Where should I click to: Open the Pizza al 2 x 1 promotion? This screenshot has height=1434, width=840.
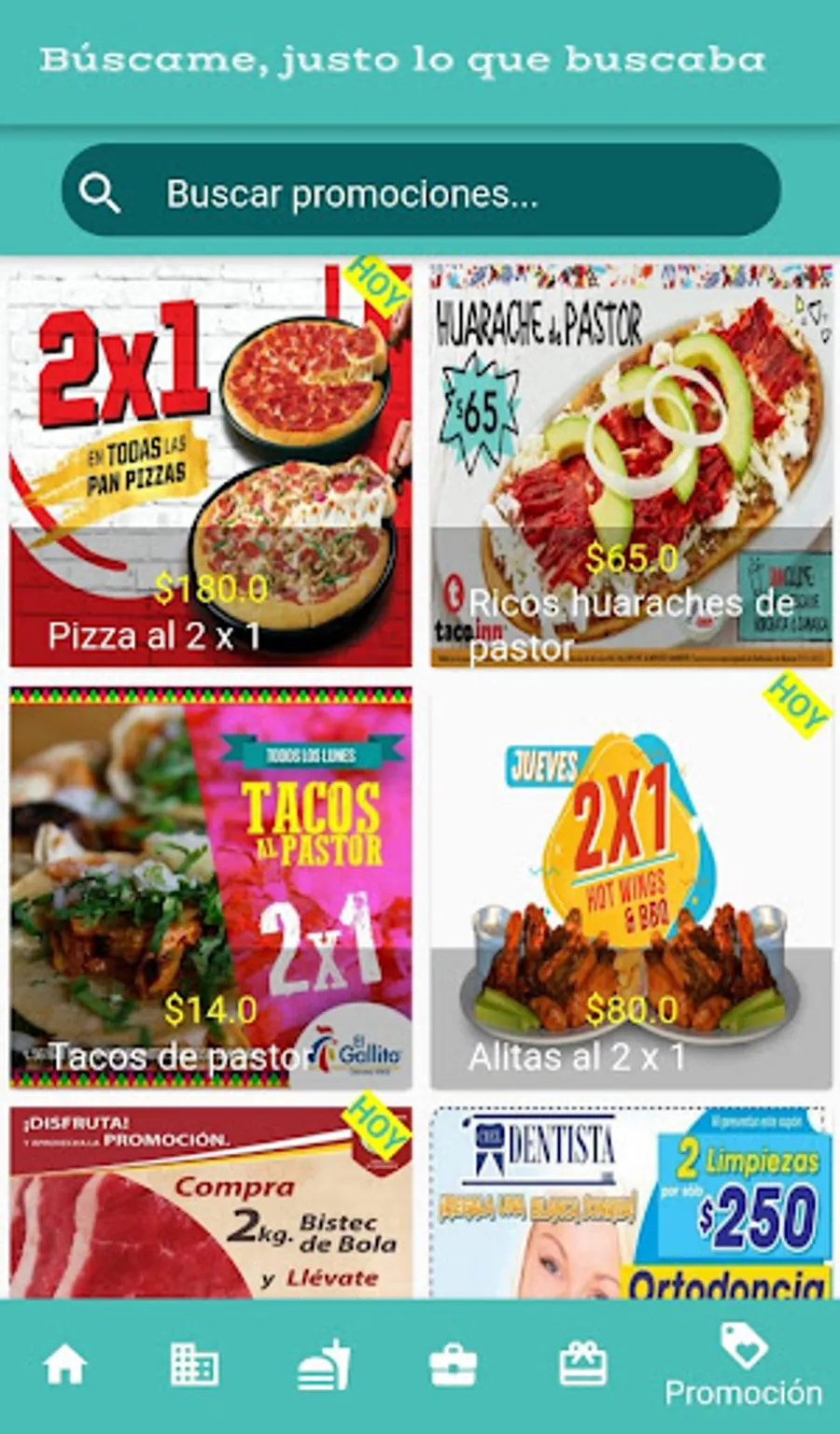coord(210,465)
